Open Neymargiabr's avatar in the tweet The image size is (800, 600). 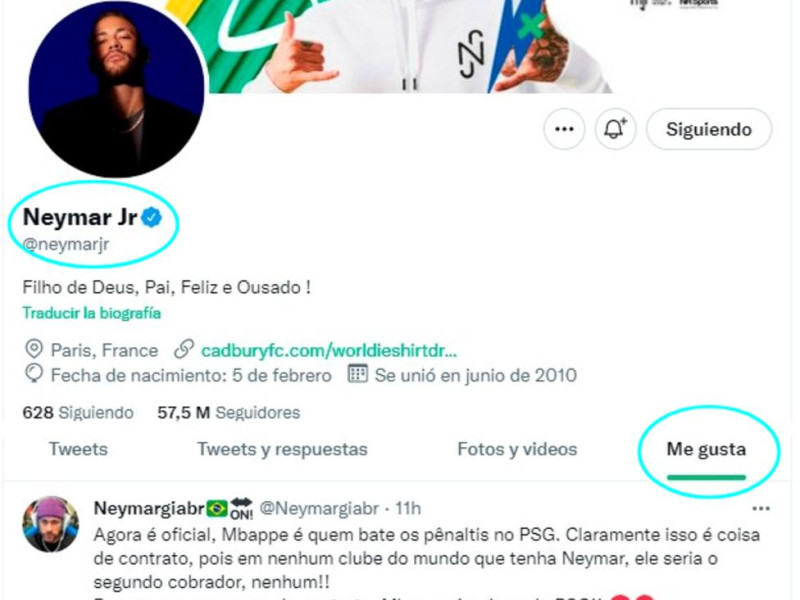point(51,524)
